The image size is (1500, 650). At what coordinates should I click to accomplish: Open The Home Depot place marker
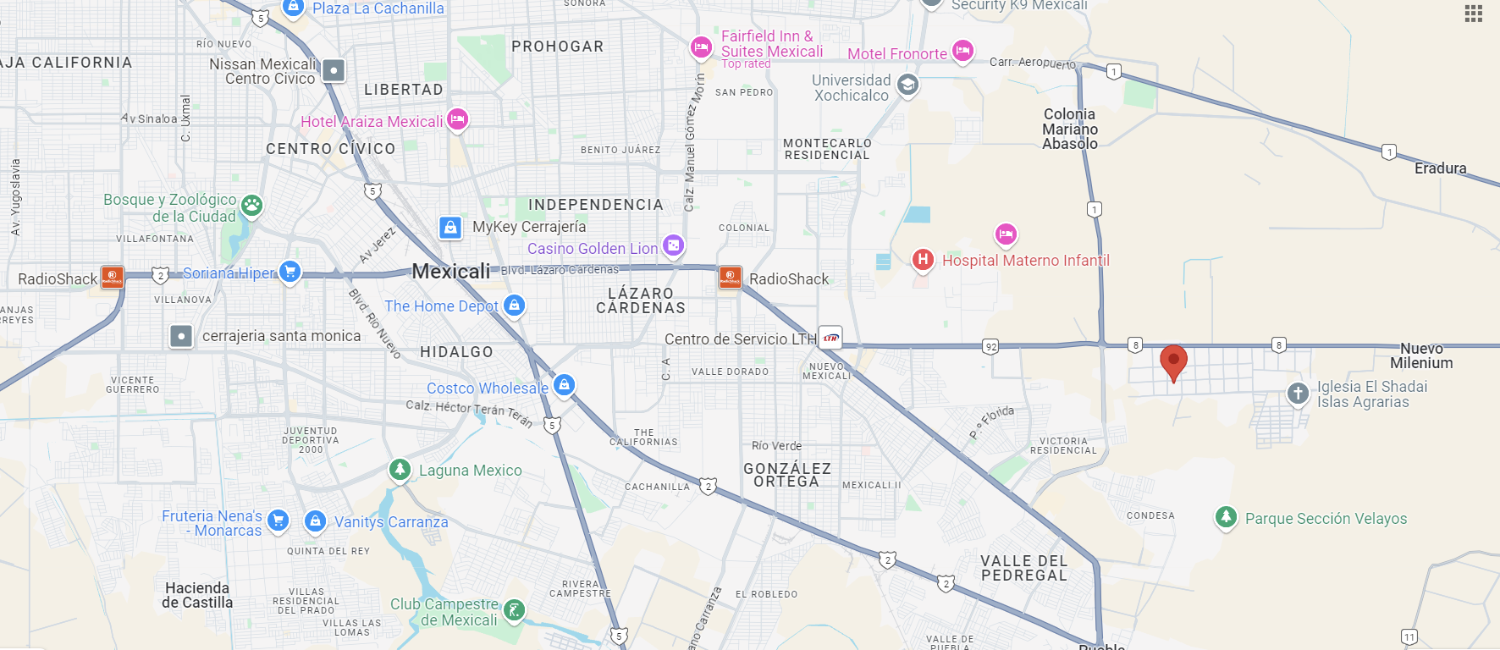coord(514,305)
